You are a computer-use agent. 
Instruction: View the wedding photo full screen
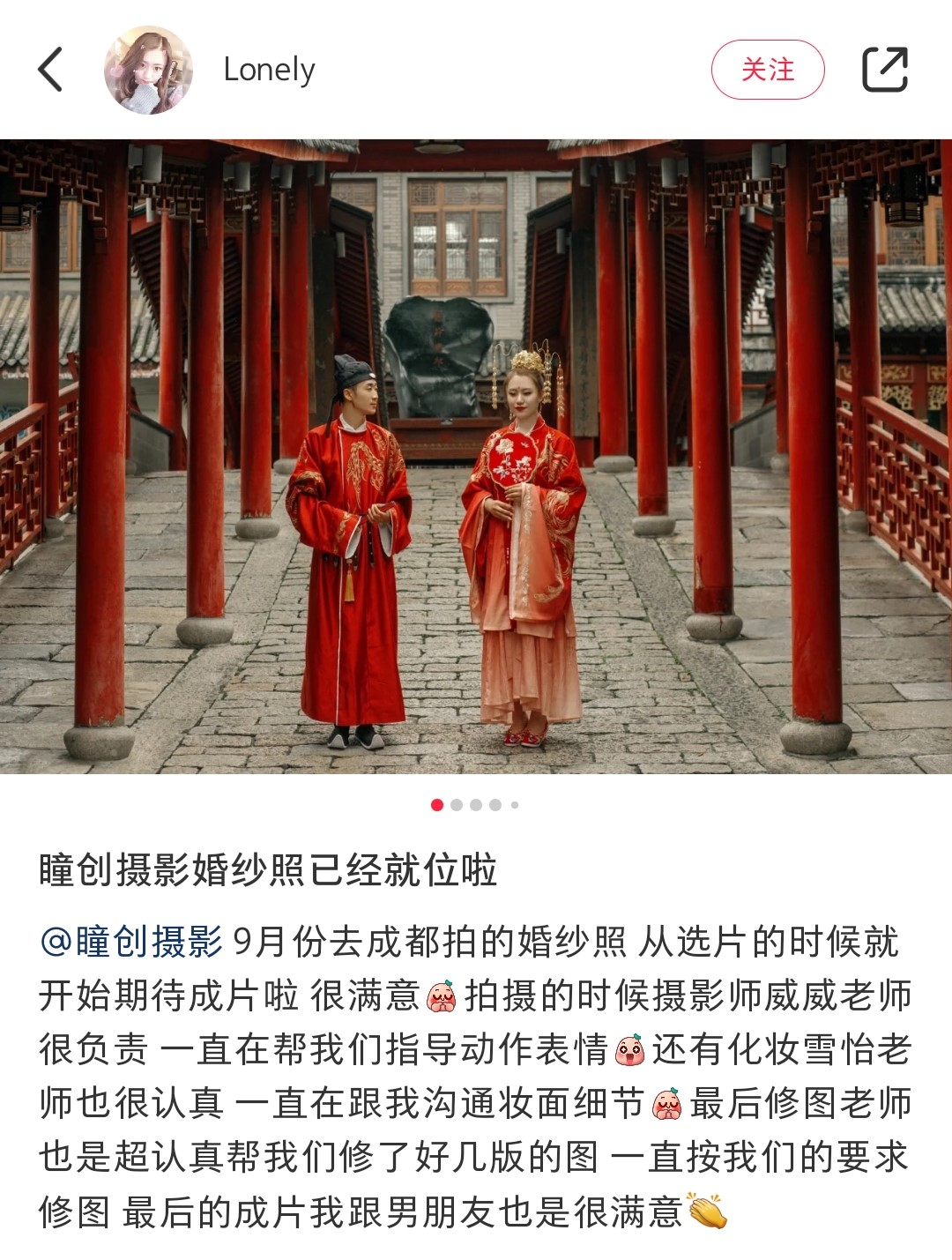[476, 456]
